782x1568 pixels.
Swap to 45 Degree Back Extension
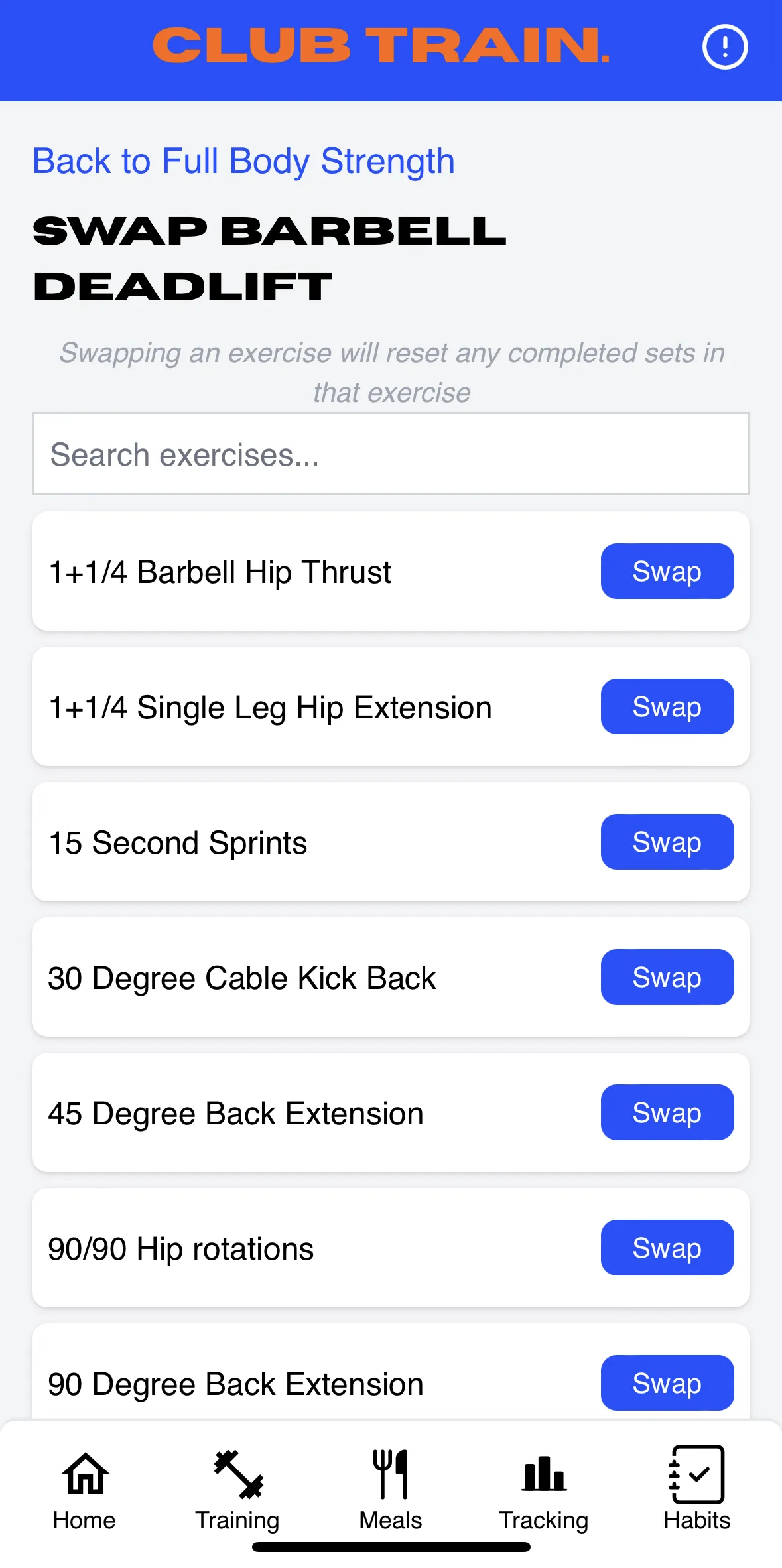[x=667, y=1112]
